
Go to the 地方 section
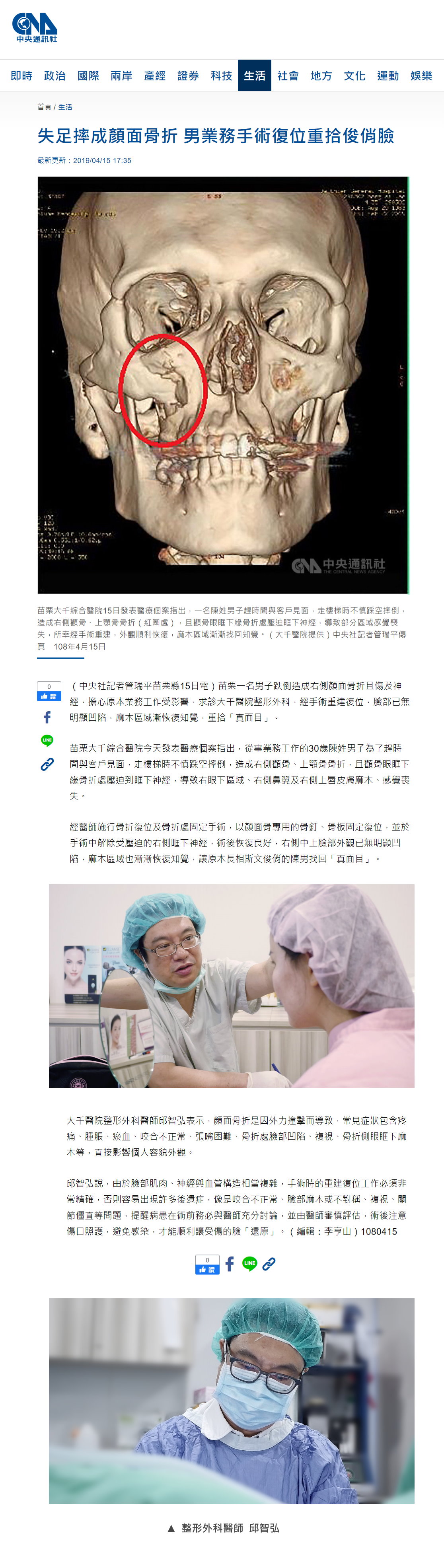(321, 76)
